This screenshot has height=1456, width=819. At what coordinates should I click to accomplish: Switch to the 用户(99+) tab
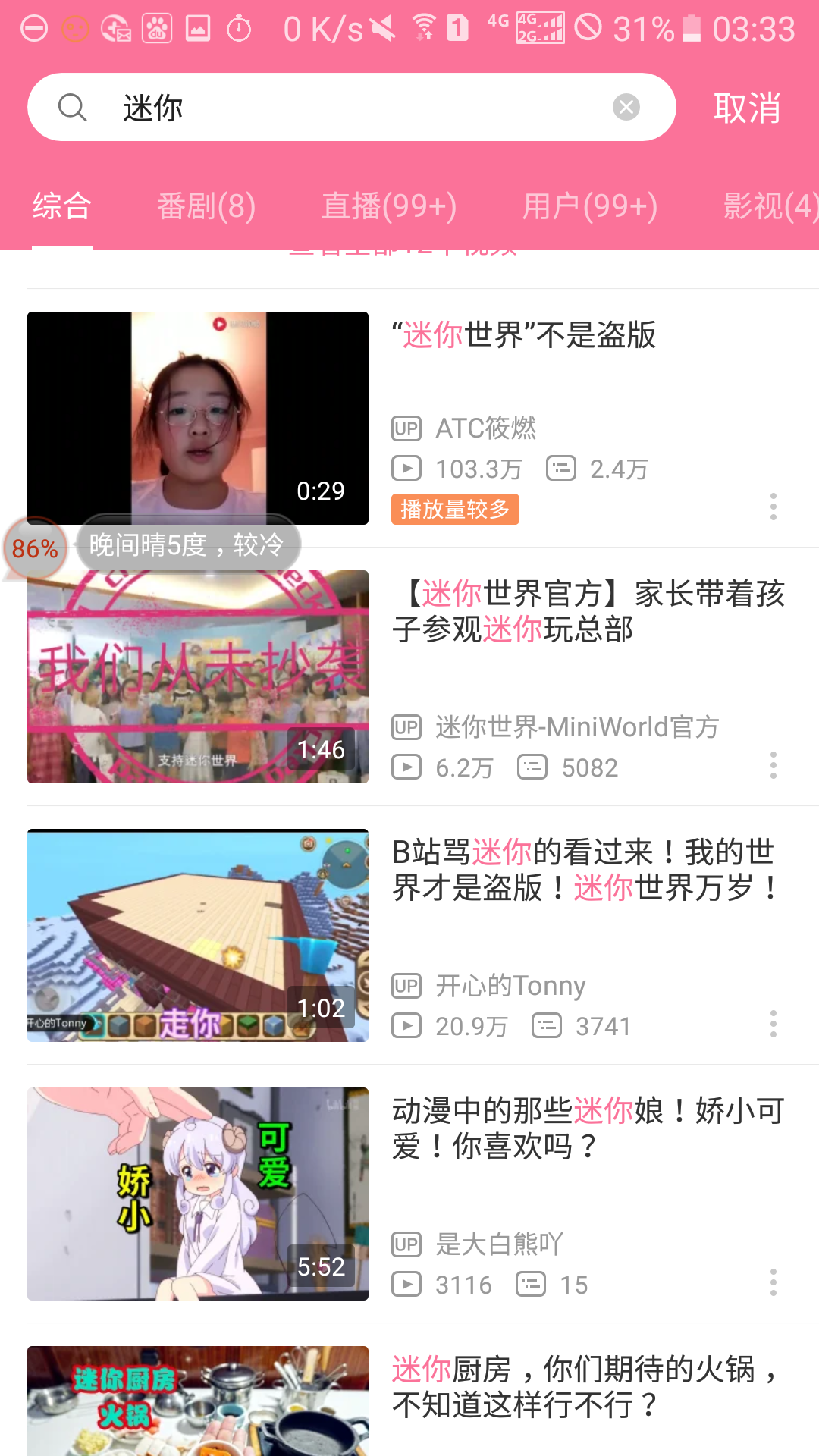(x=589, y=206)
